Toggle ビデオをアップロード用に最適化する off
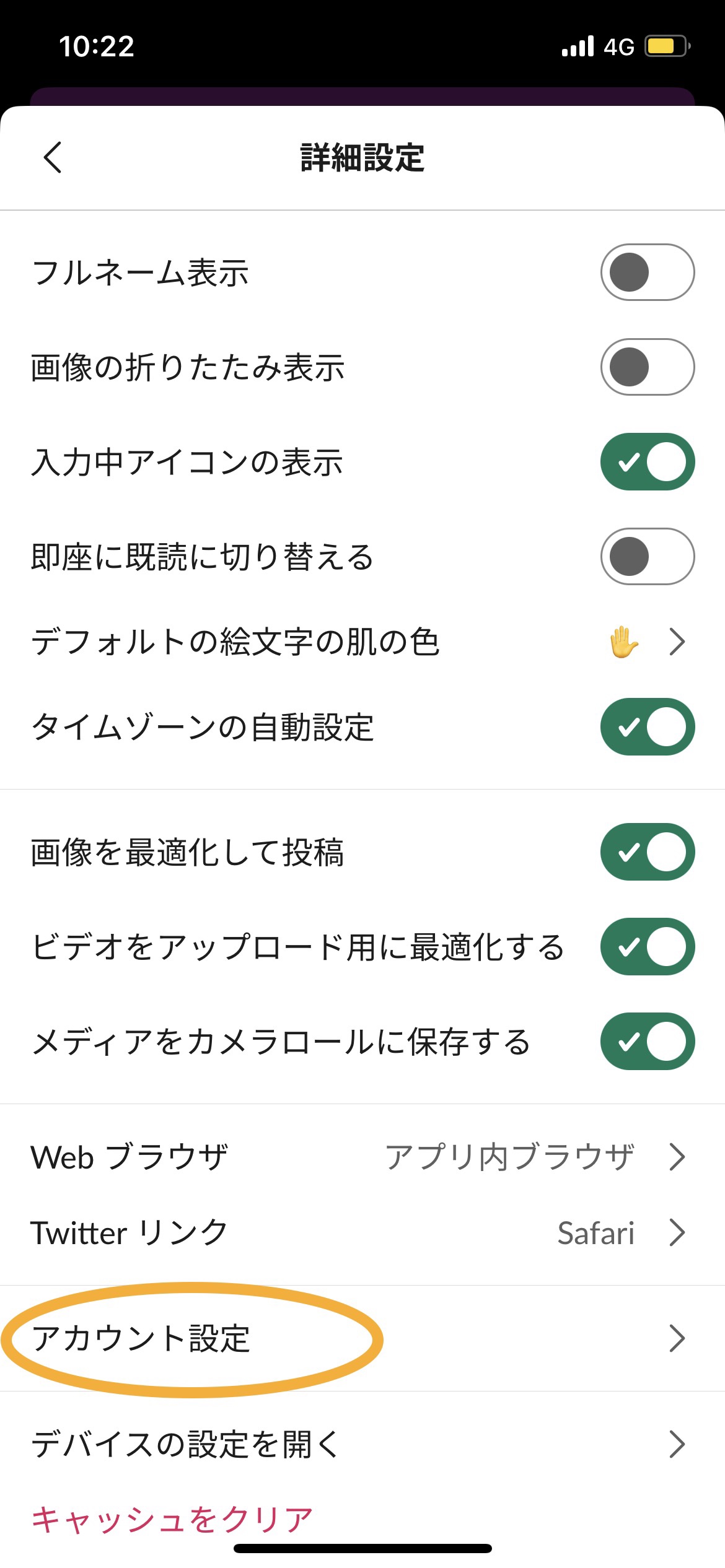This screenshot has width=725, height=1568. click(x=647, y=947)
